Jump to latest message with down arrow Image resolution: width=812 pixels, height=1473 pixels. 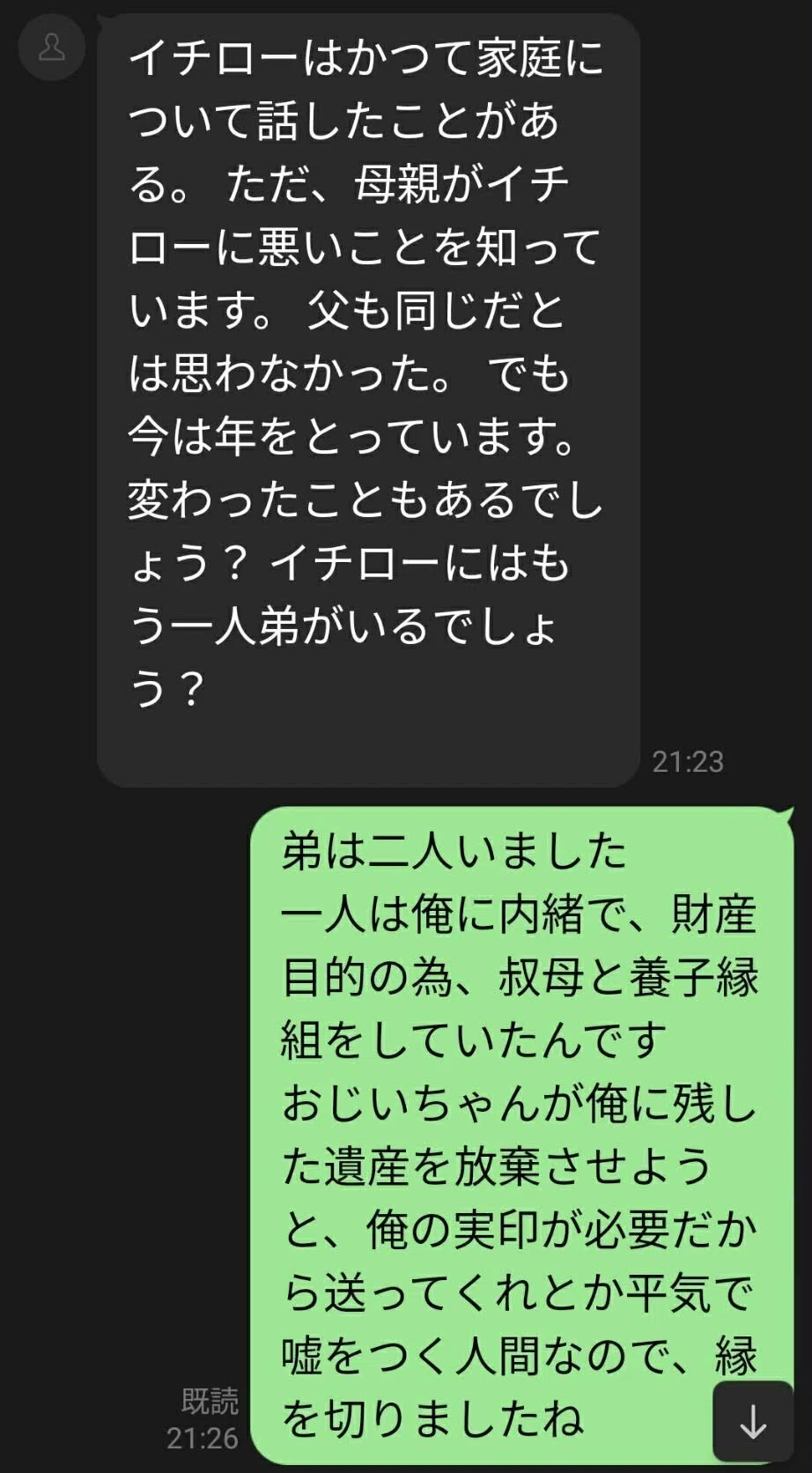(x=753, y=1421)
